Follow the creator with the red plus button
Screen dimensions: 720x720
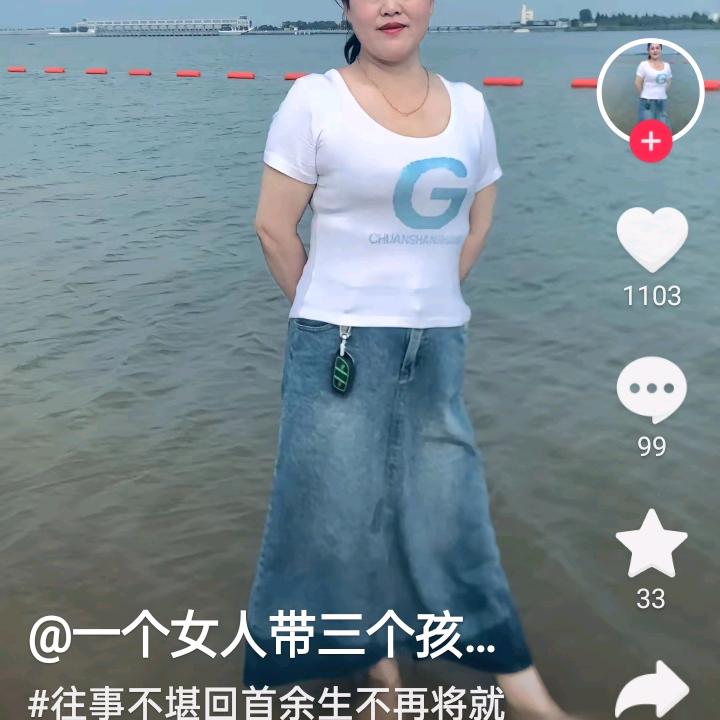pos(651,142)
